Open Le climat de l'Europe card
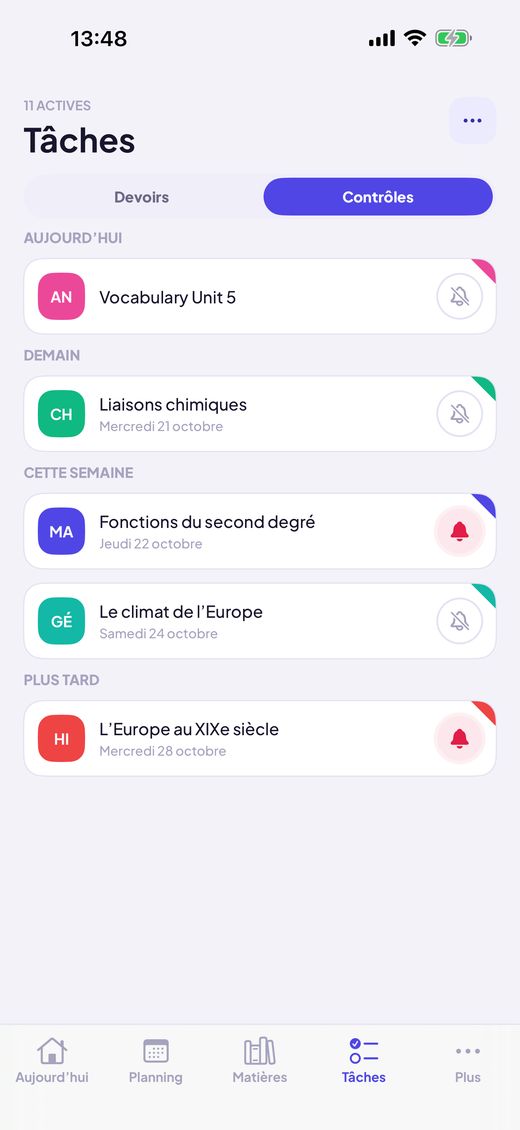The height and width of the screenshot is (1130, 520). click(260, 620)
